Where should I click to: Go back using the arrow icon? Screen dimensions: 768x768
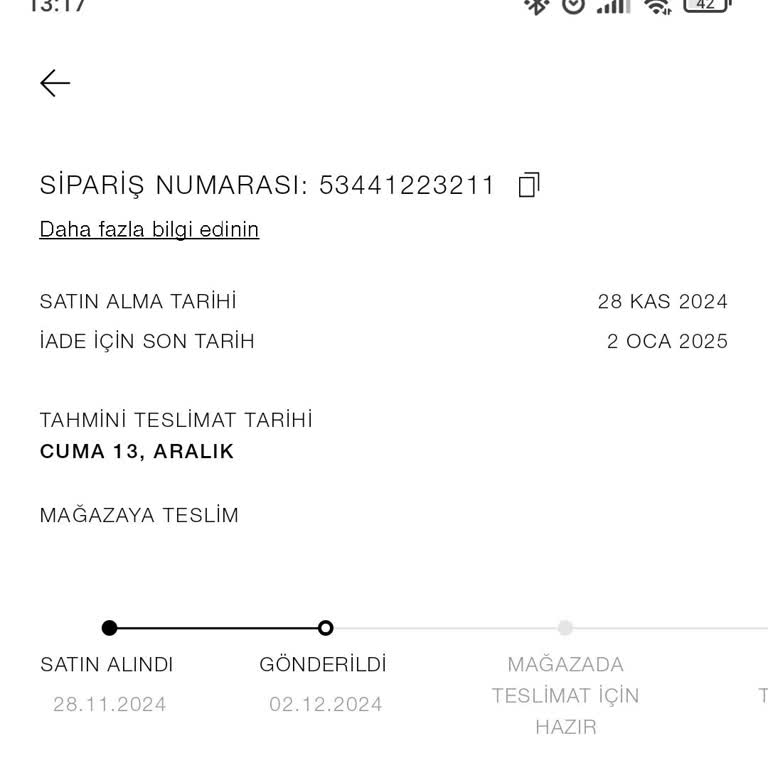[x=55, y=83]
